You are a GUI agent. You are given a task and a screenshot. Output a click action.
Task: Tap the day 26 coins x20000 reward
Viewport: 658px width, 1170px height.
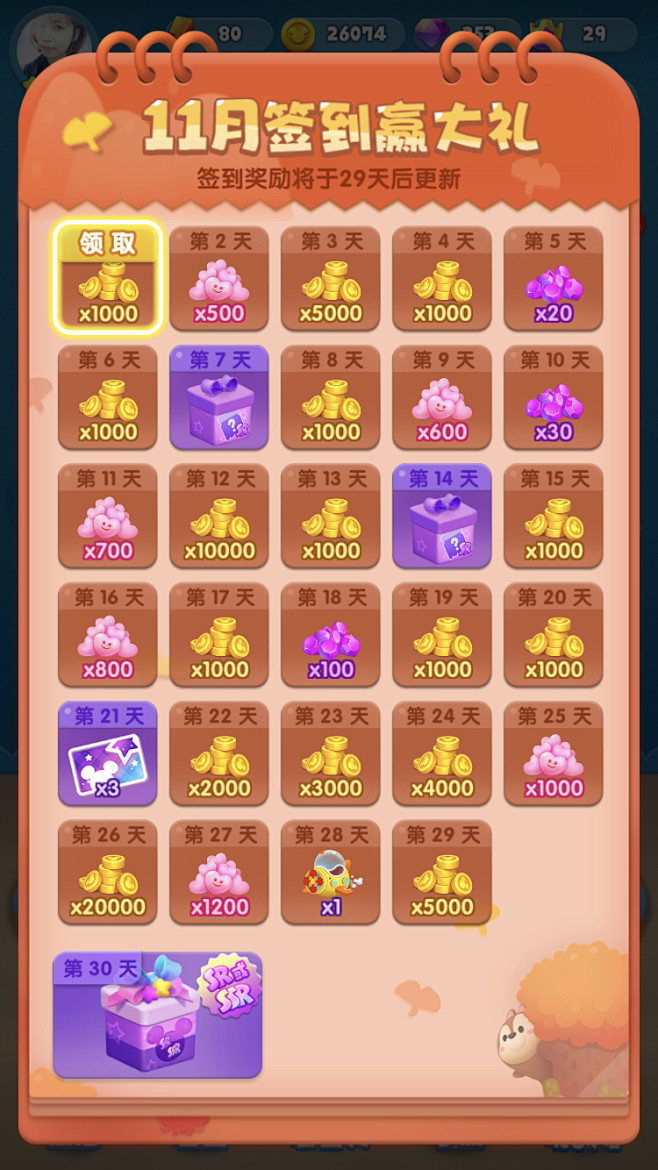(x=107, y=872)
